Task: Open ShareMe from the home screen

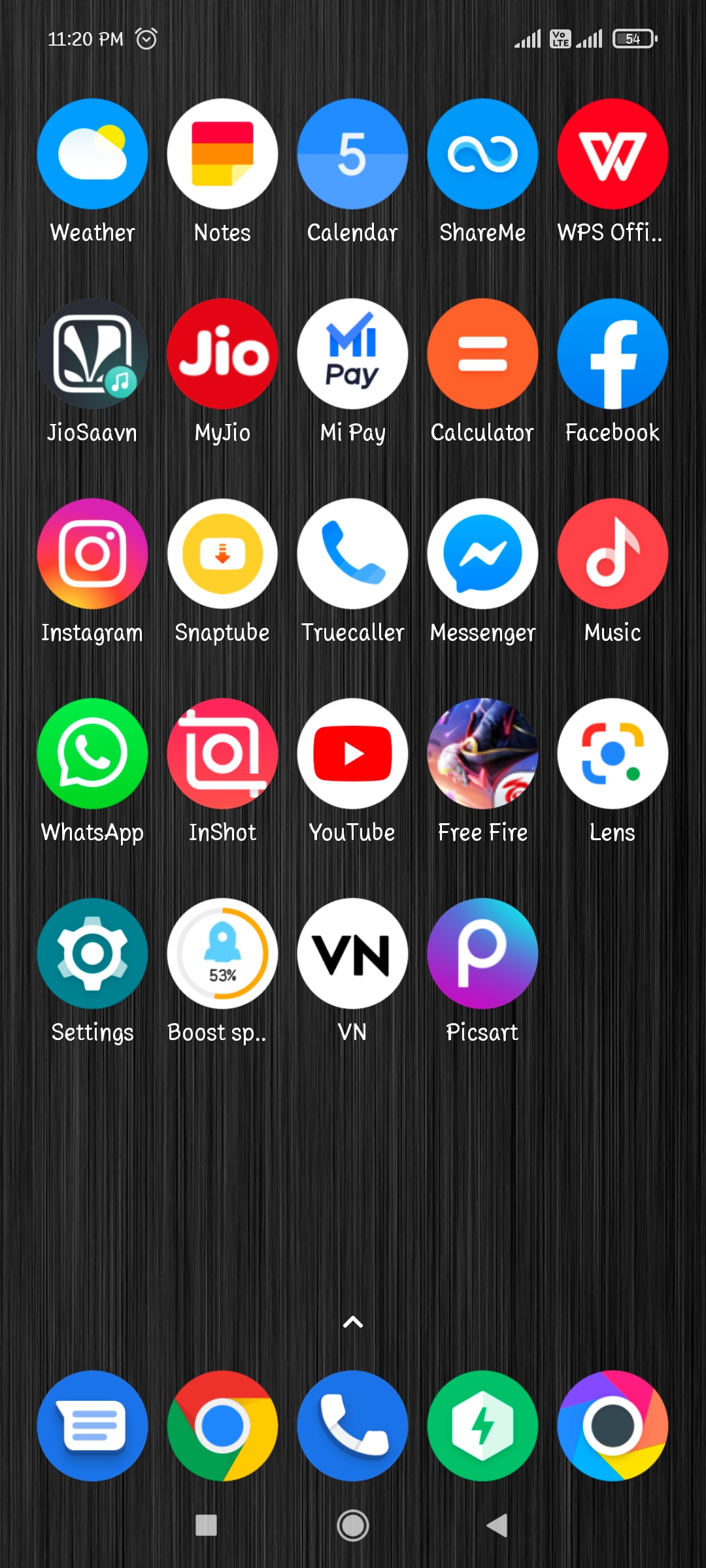Action: (x=482, y=154)
